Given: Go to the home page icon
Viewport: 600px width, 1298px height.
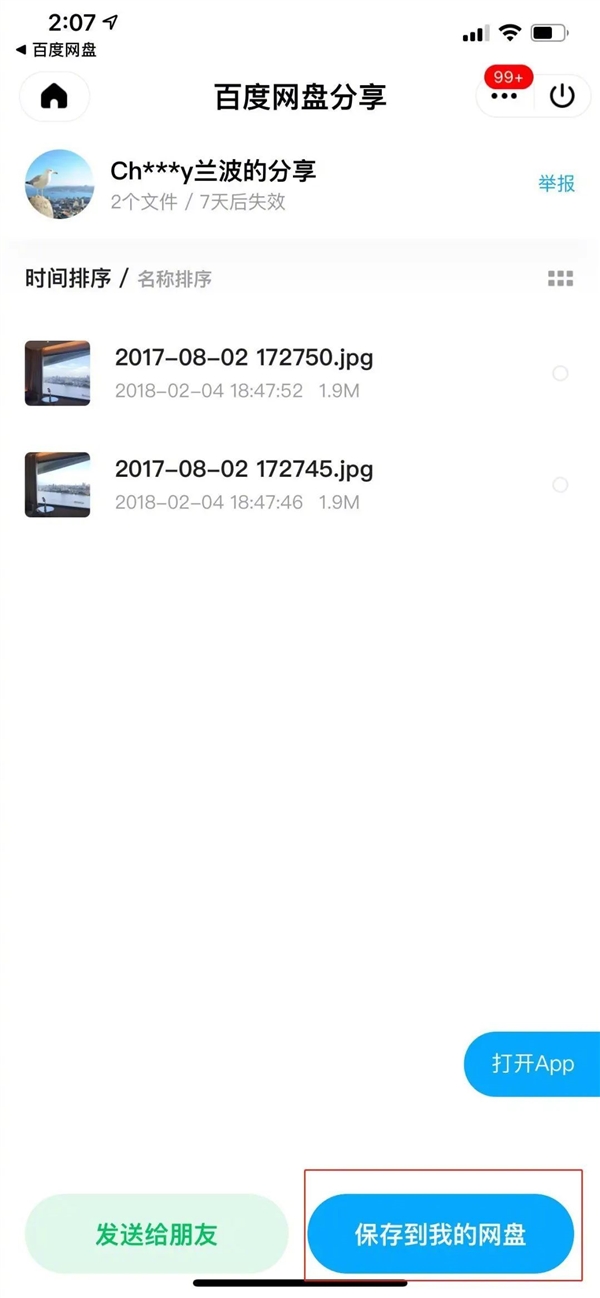Looking at the screenshot, I should coord(54,96).
